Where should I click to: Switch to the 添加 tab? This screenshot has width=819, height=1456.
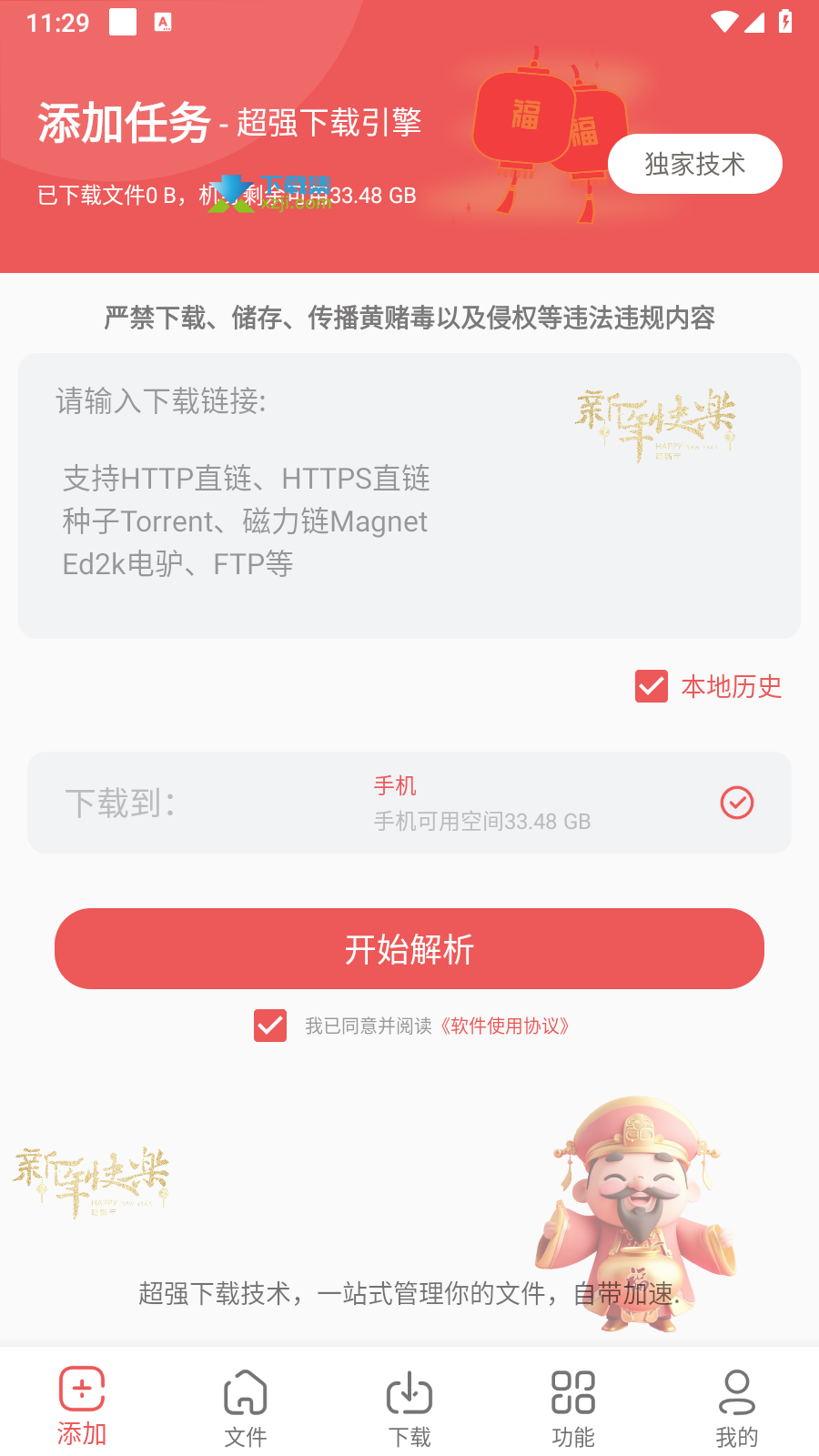[x=82, y=1406]
